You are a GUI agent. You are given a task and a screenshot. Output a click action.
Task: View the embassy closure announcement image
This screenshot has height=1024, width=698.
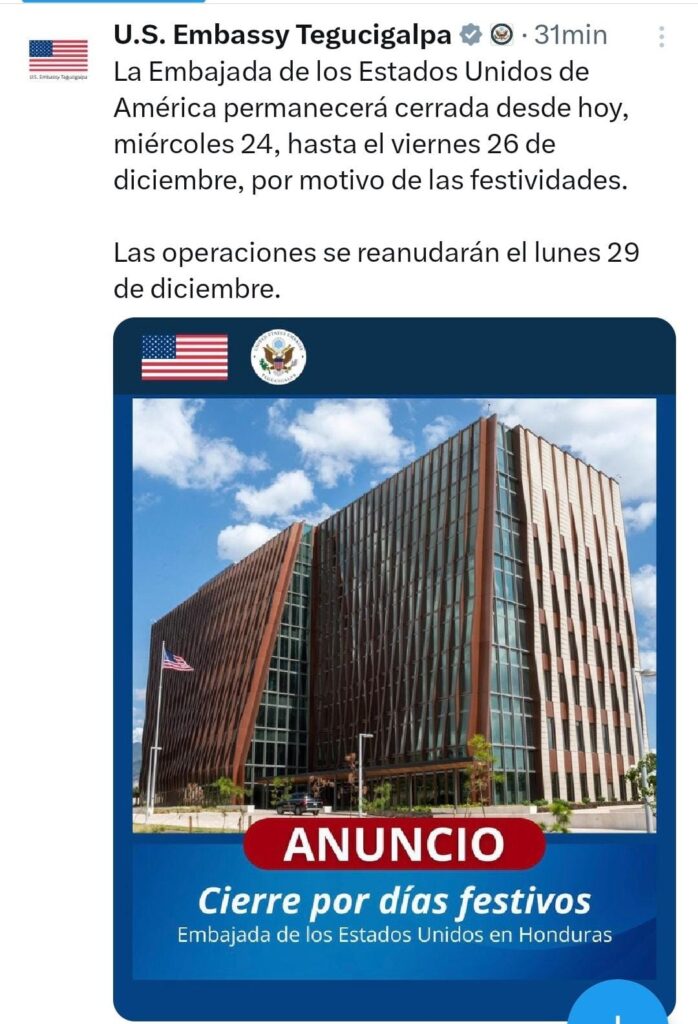point(394,650)
